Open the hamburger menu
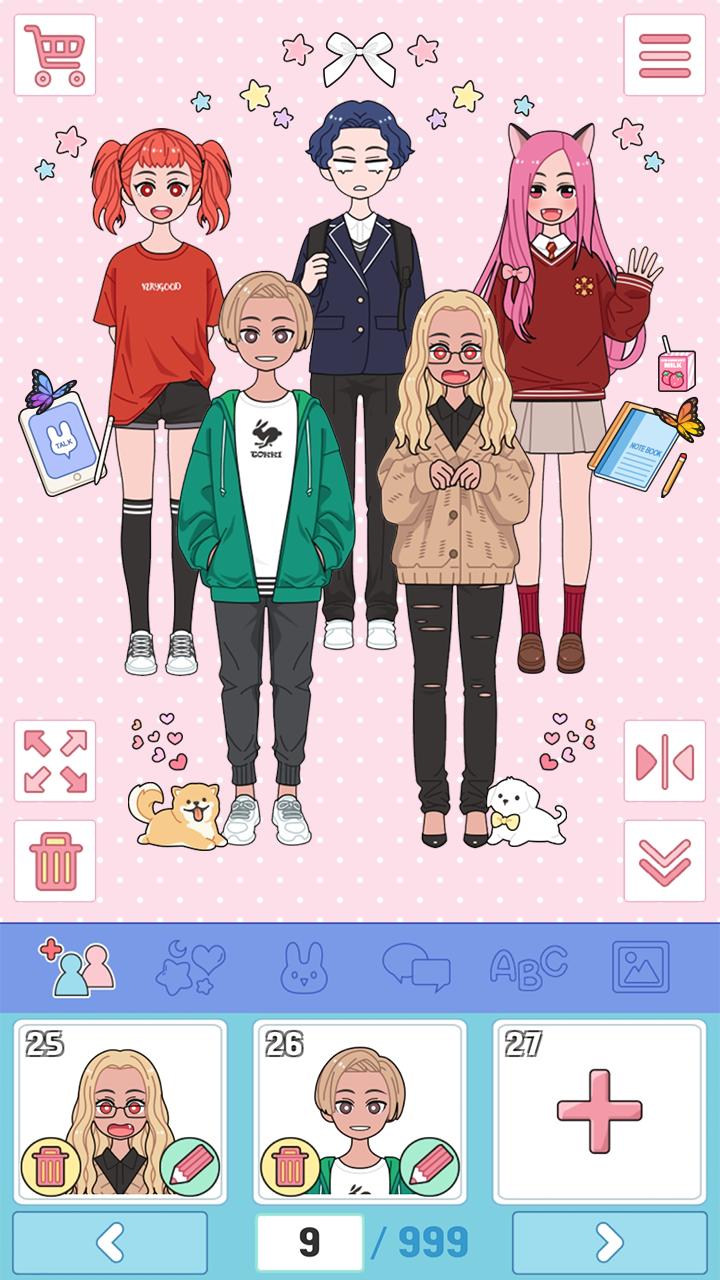The image size is (720, 1280). [x=664, y=55]
